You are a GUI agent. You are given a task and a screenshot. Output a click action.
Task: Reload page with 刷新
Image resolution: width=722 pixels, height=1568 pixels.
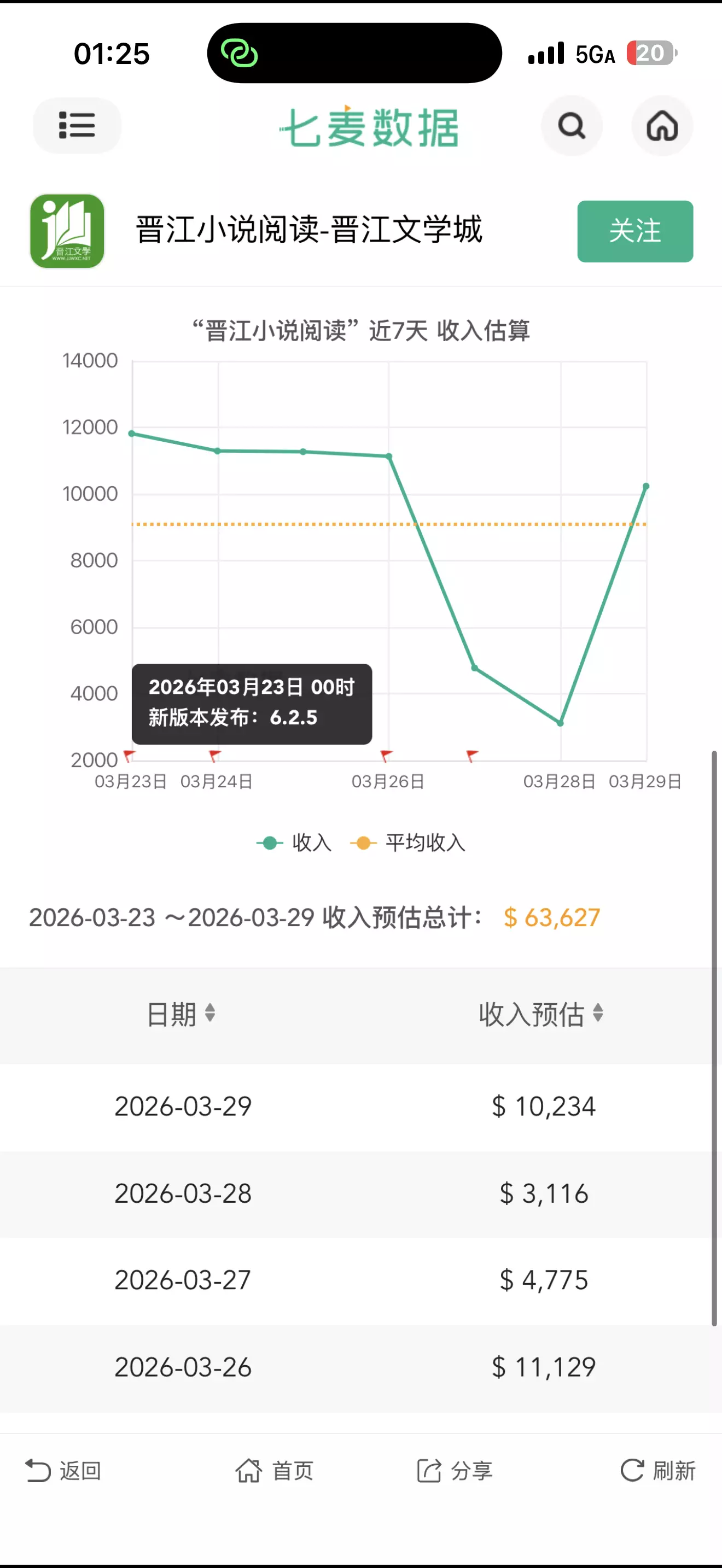point(657,1471)
